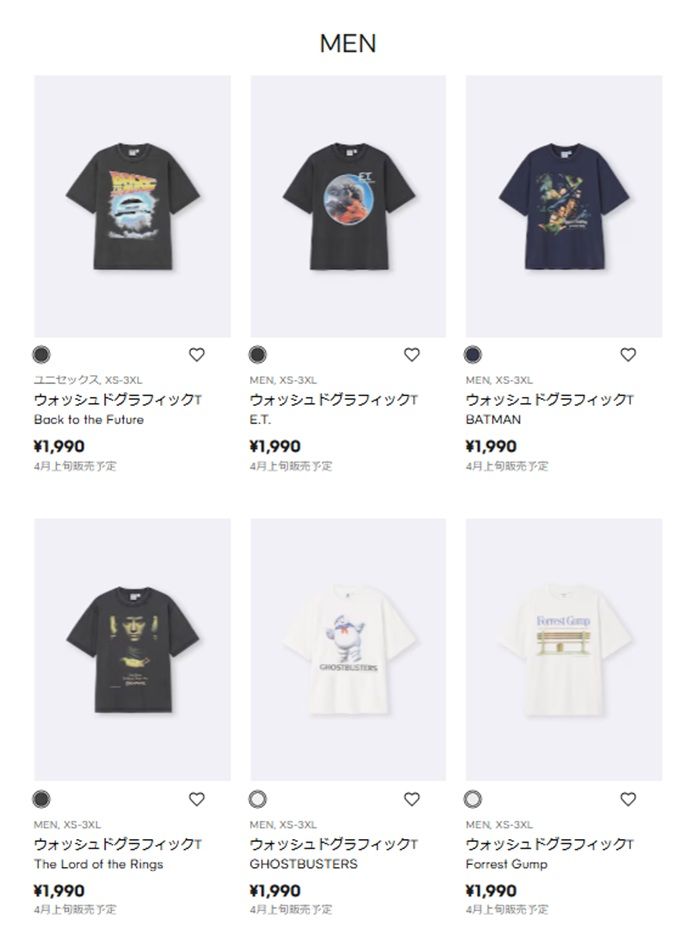Select the navy swatch under the BATMAN shirt
The height and width of the screenshot is (934, 700).
[473, 355]
